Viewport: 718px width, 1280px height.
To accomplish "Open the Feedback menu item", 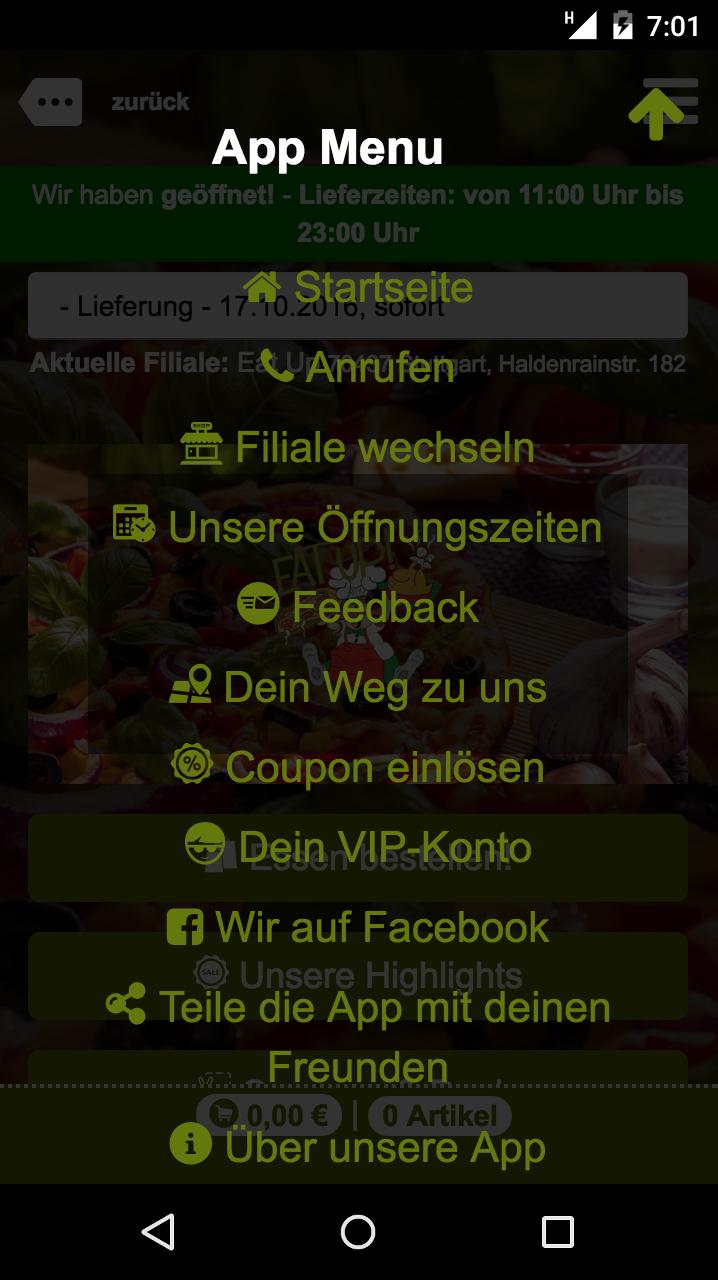I will [x=358, y=607].
